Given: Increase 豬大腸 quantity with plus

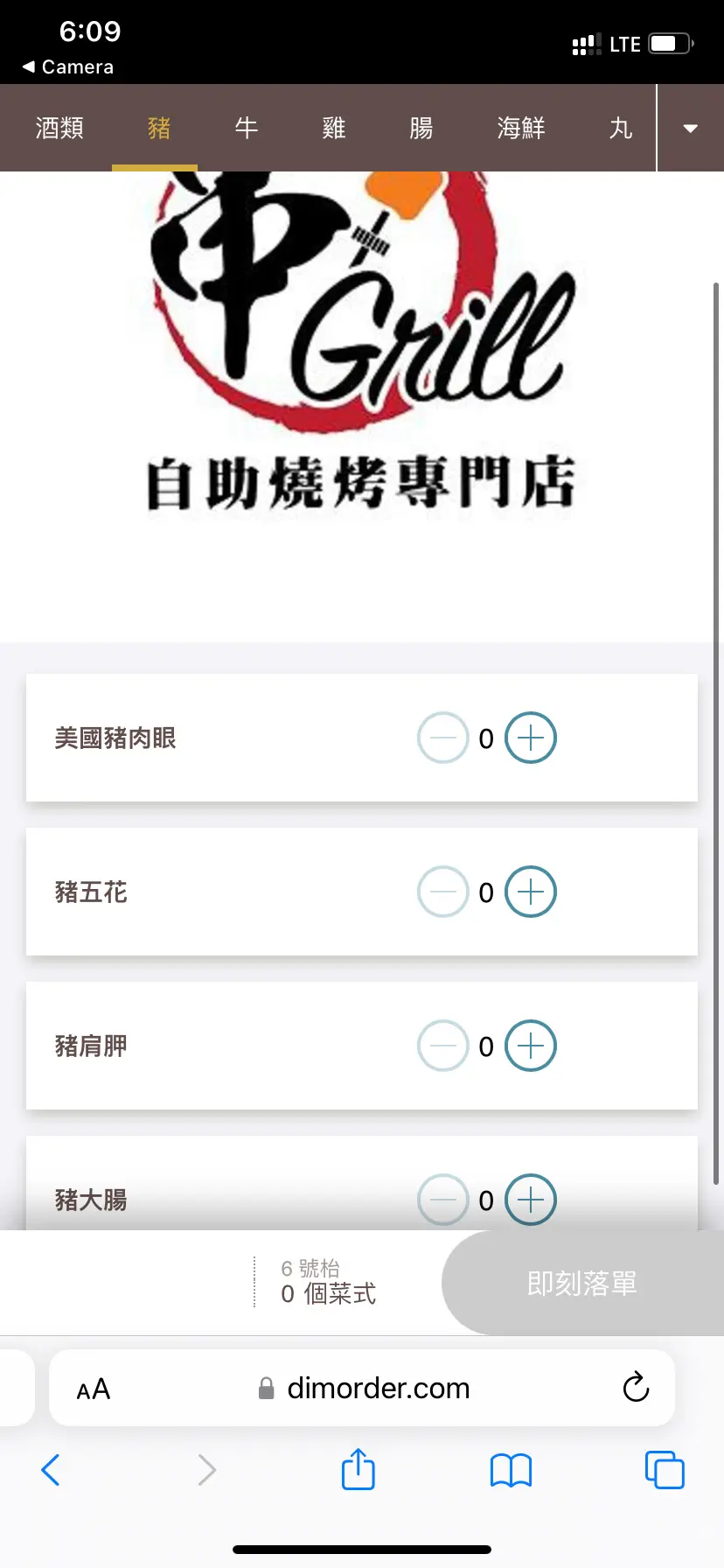Looking at the screenshot, I should (531, 1200).
